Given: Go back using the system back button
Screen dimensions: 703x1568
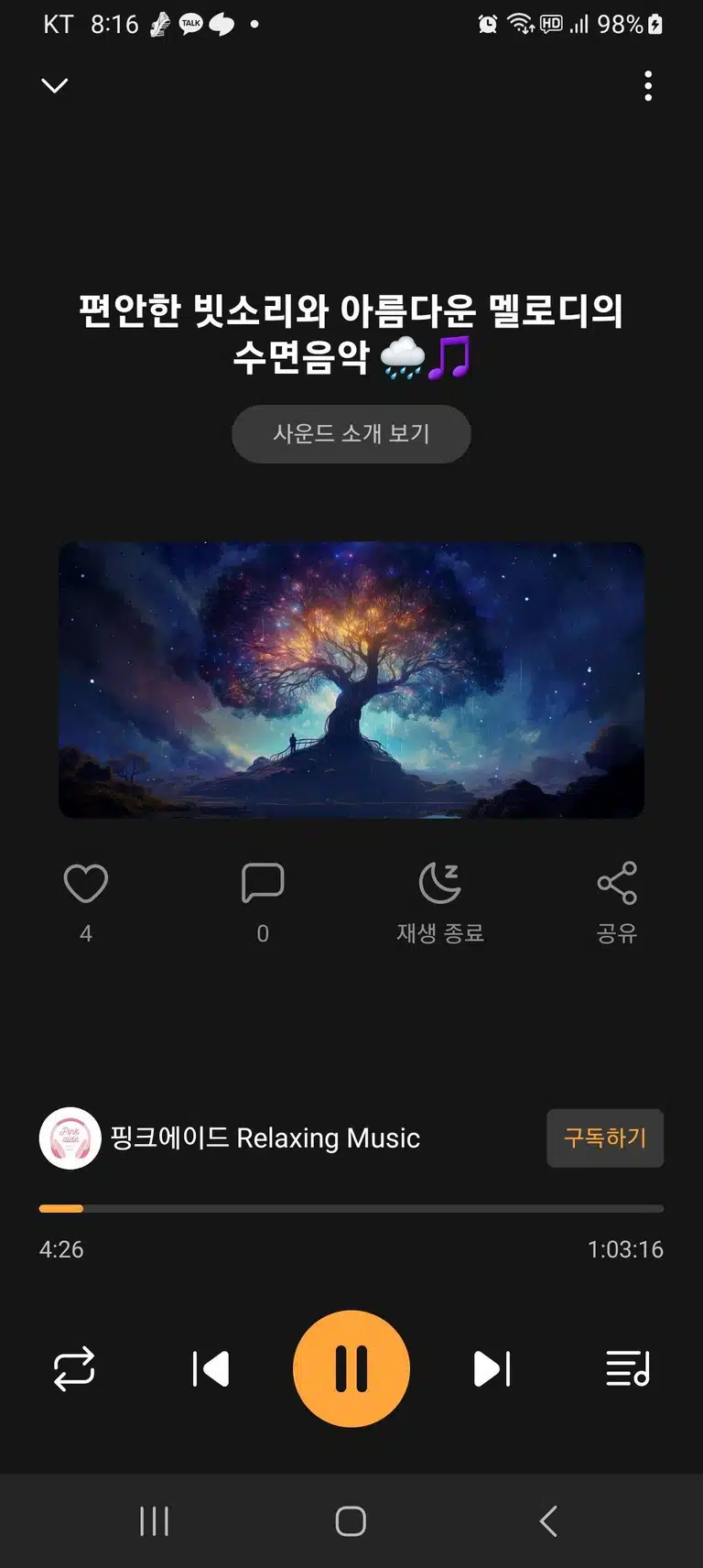Looking at the screenshot, I should pos(548,1521).
